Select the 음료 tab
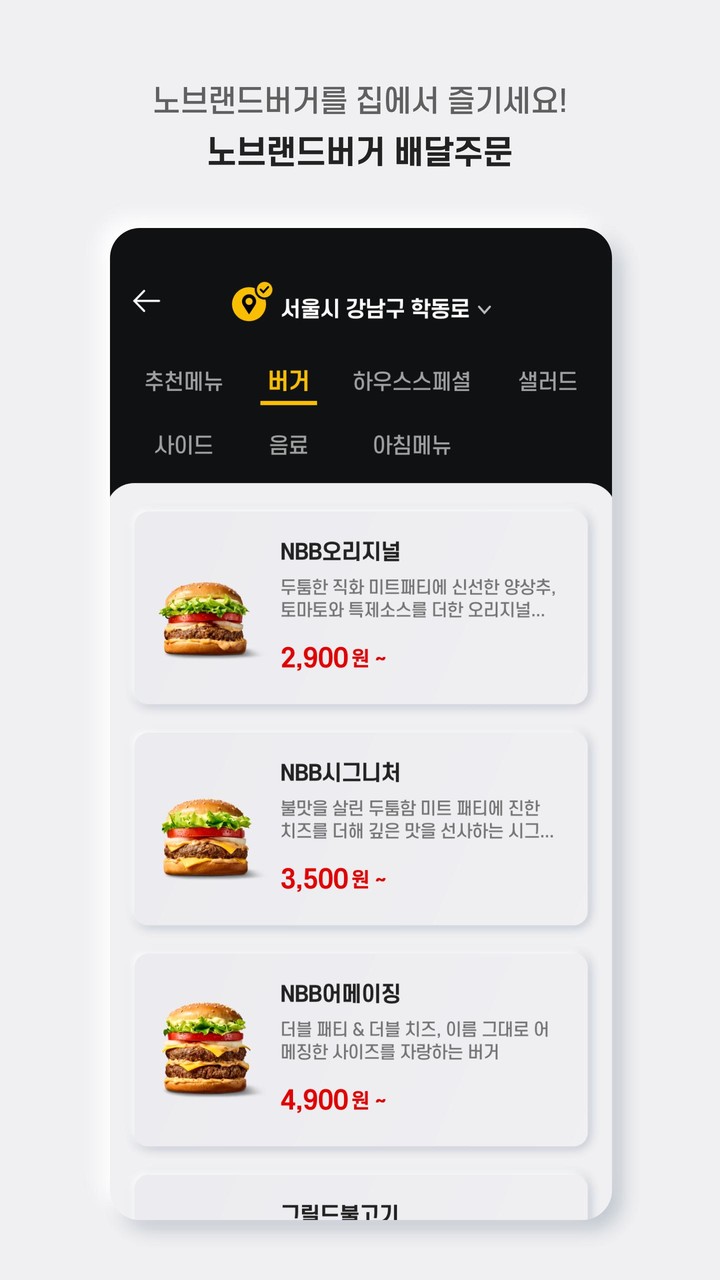720x1280 pixels. point(288,447)
